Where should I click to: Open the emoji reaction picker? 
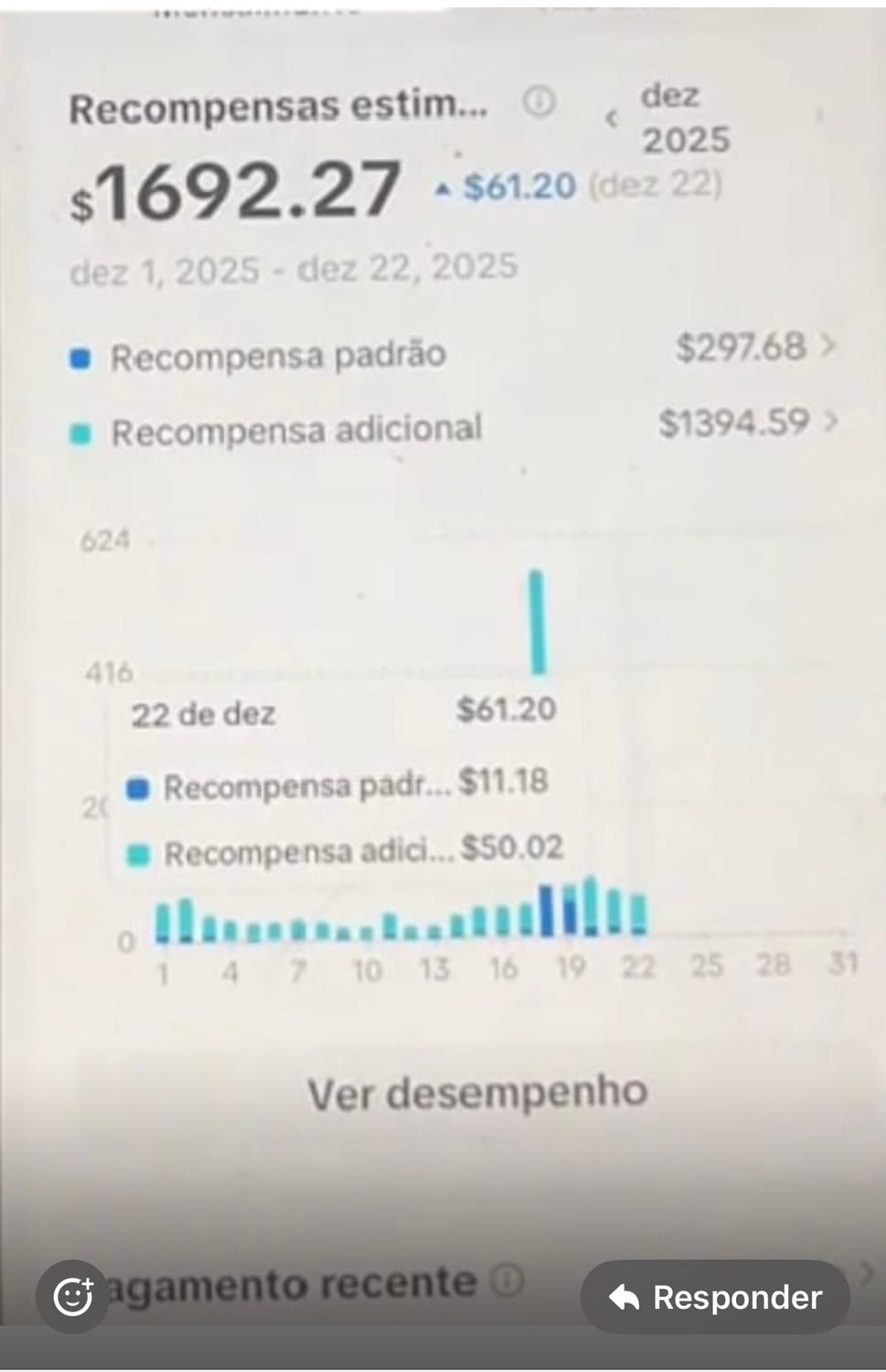pyautogui.click(x=72, y=1297)
